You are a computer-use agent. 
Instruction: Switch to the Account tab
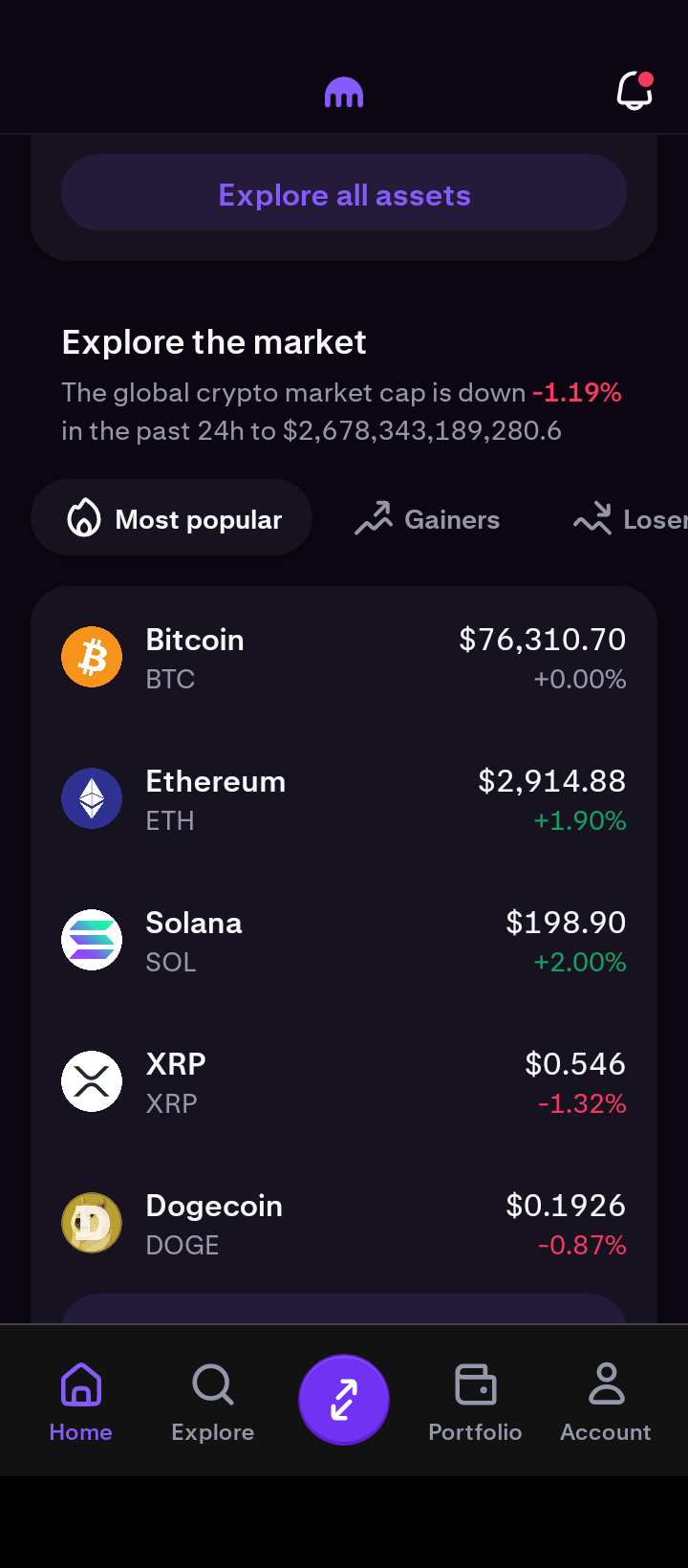(606, 1402)
